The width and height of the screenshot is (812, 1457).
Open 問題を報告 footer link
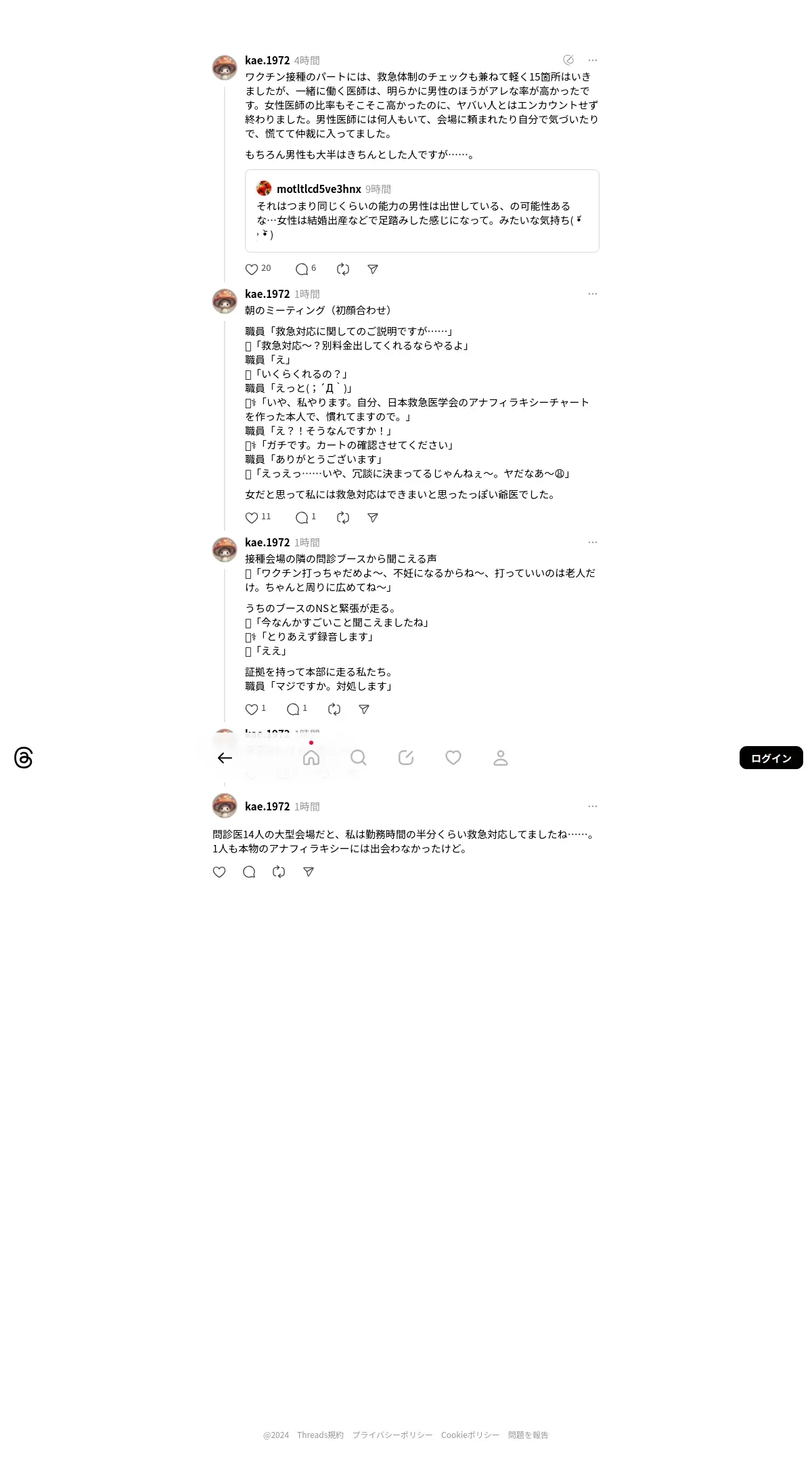528,1435
